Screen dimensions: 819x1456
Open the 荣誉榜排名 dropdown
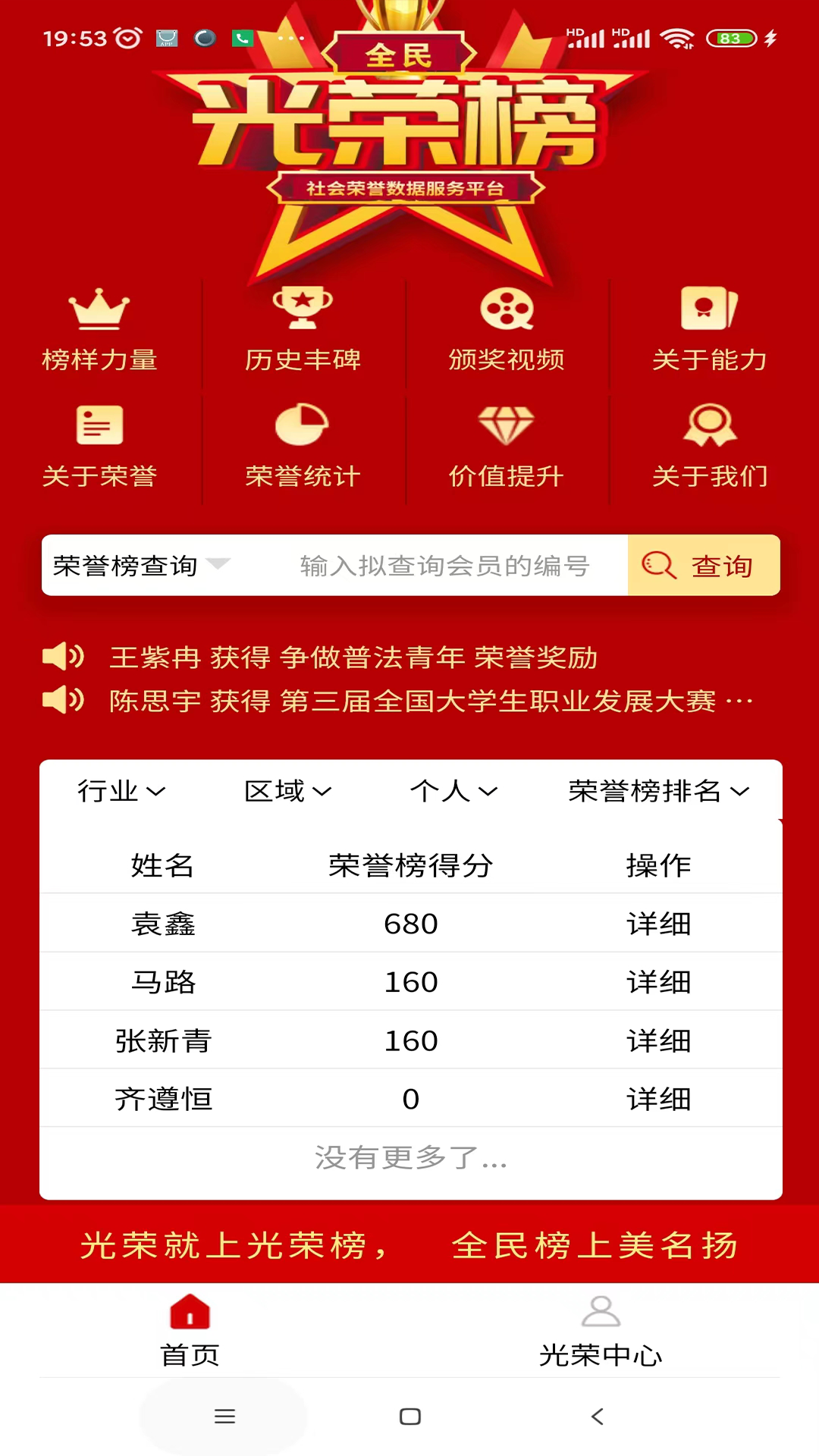point(658,791)
